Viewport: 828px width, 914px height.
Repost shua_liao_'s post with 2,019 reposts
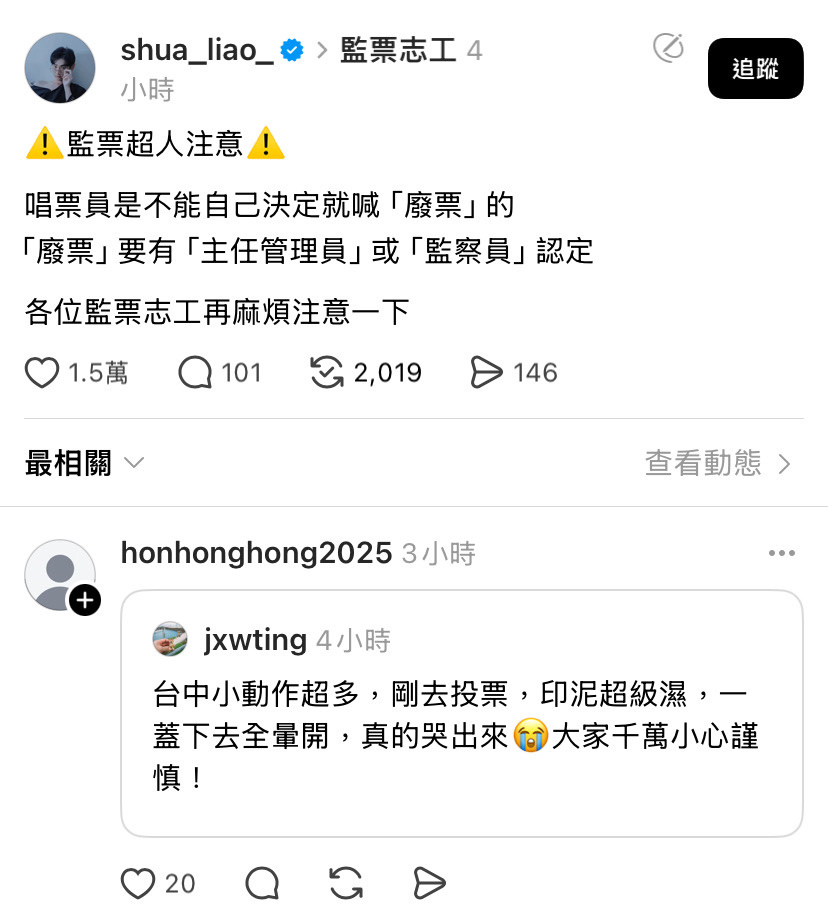(327, 373)
